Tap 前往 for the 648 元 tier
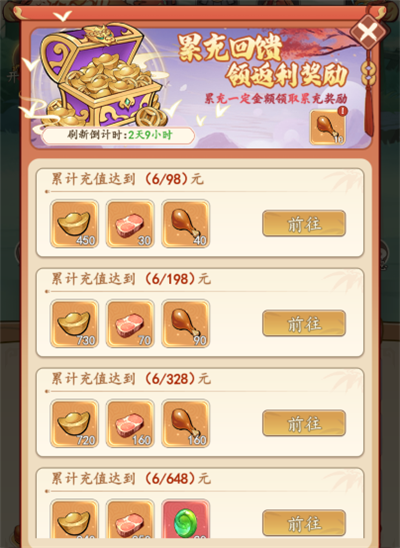 tap(304, 523)
